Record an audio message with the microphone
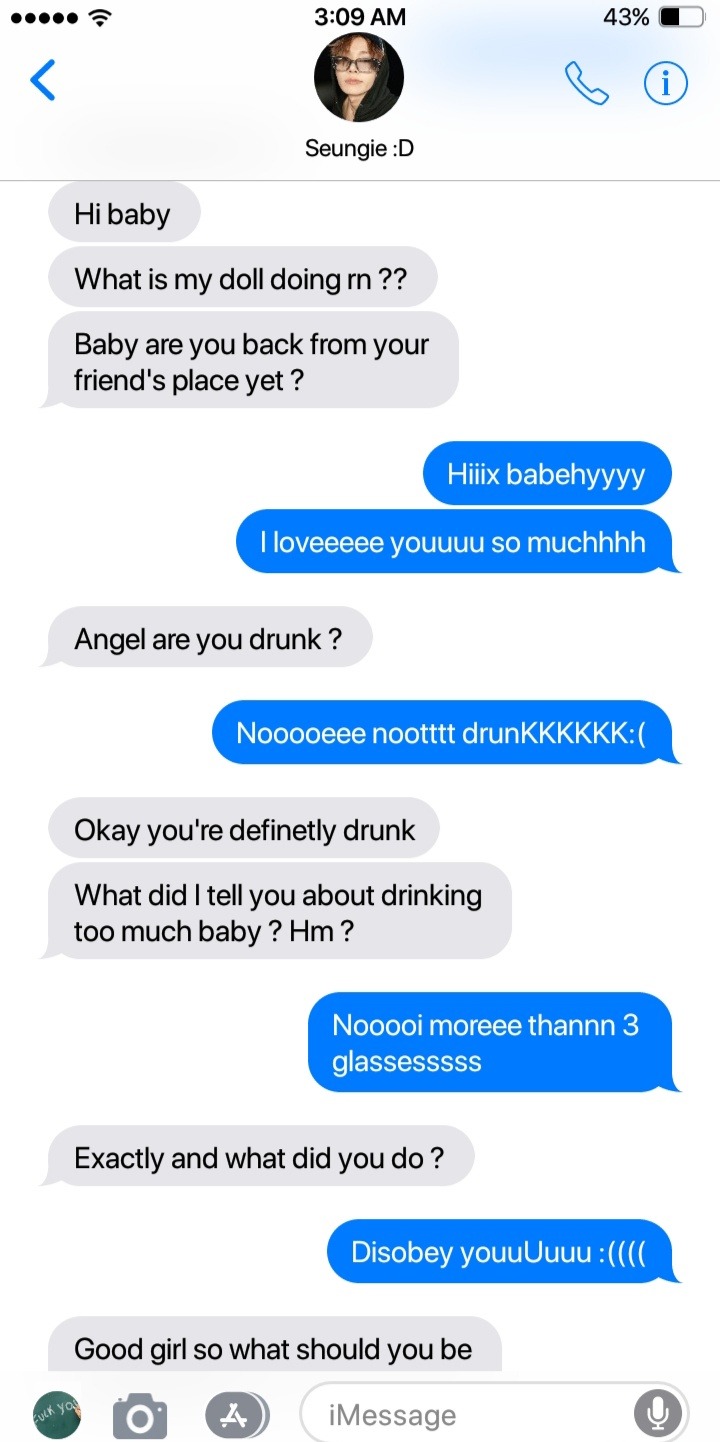Image resolution: width=720 pixels, height=1442 pixels. [x=657, y=1414]
